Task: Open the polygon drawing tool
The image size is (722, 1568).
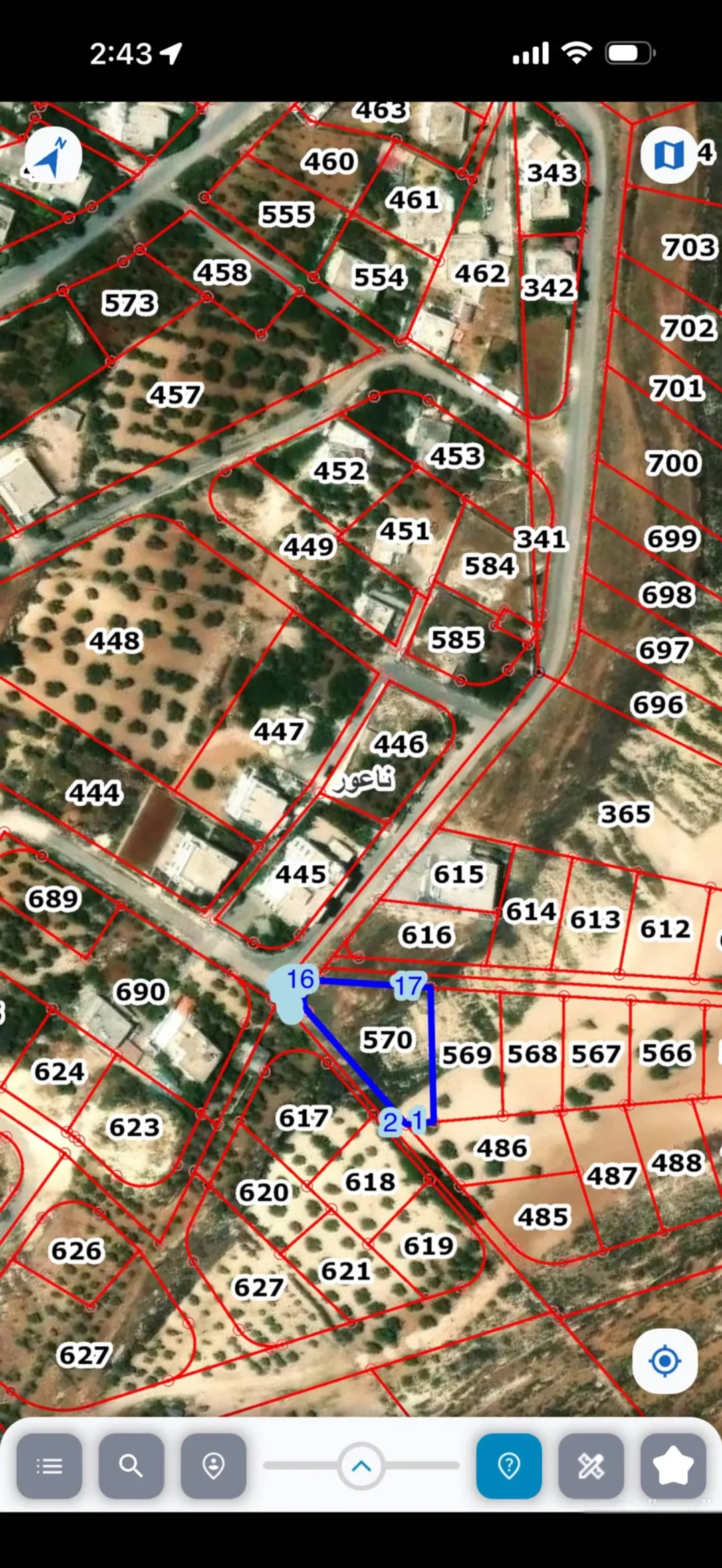Action: (673, 1466)
